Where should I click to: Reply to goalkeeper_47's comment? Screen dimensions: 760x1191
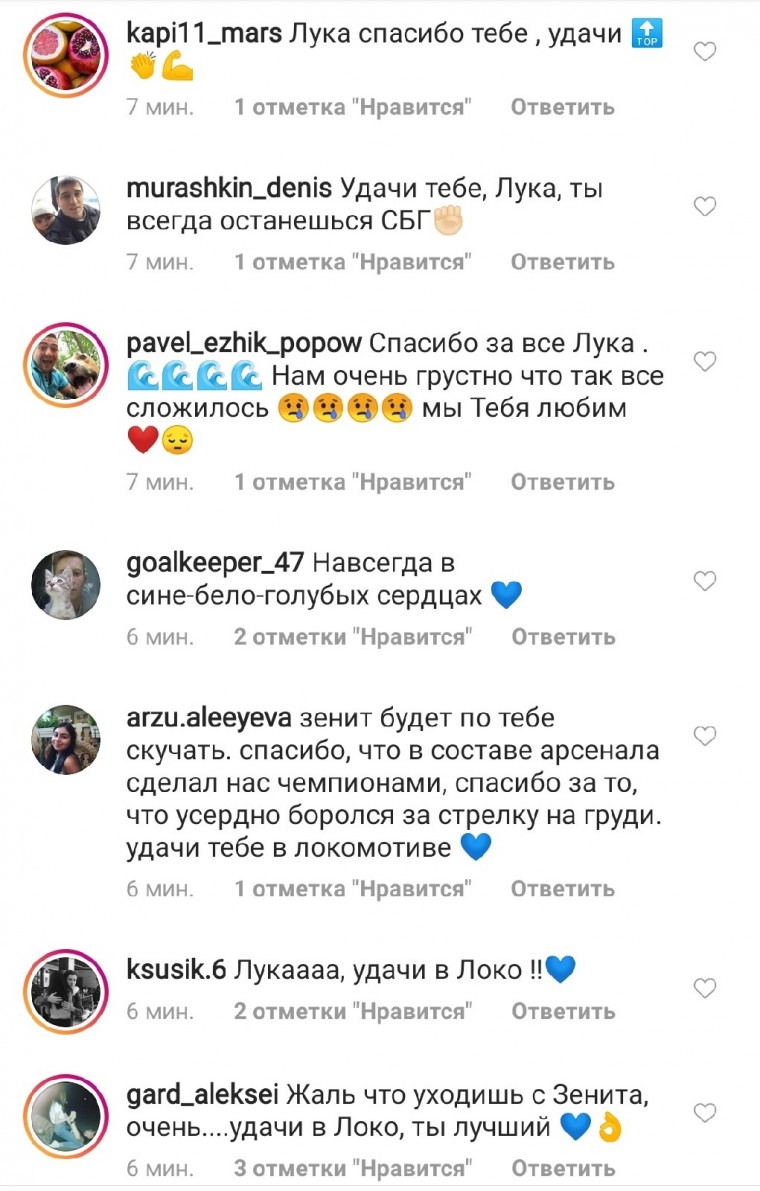tap(562, 637)
